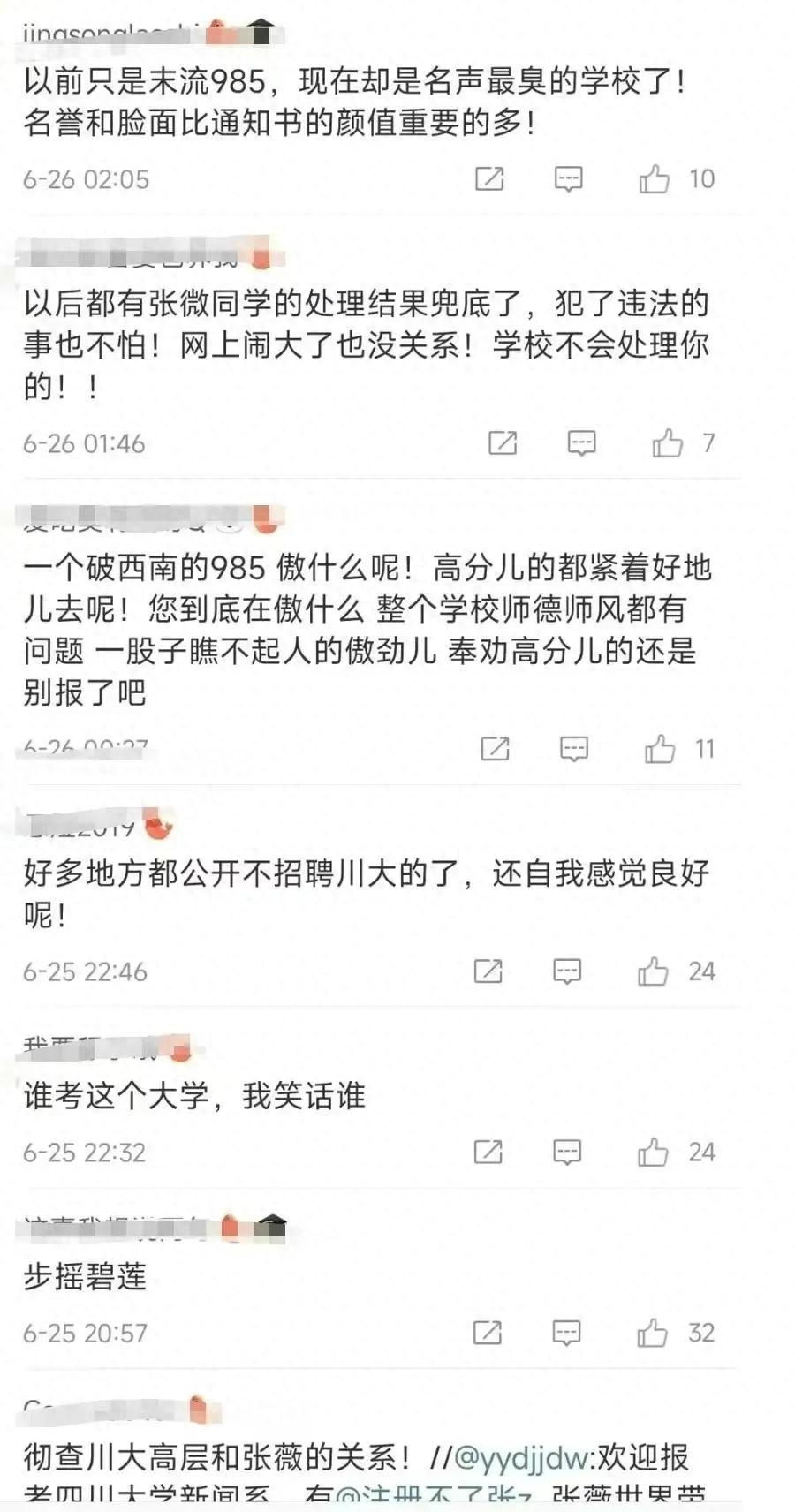Repost the comment posted 6-26 02:05
Image resolution: width=795 pixels, height=1512 pixels.
click(489, 179)
